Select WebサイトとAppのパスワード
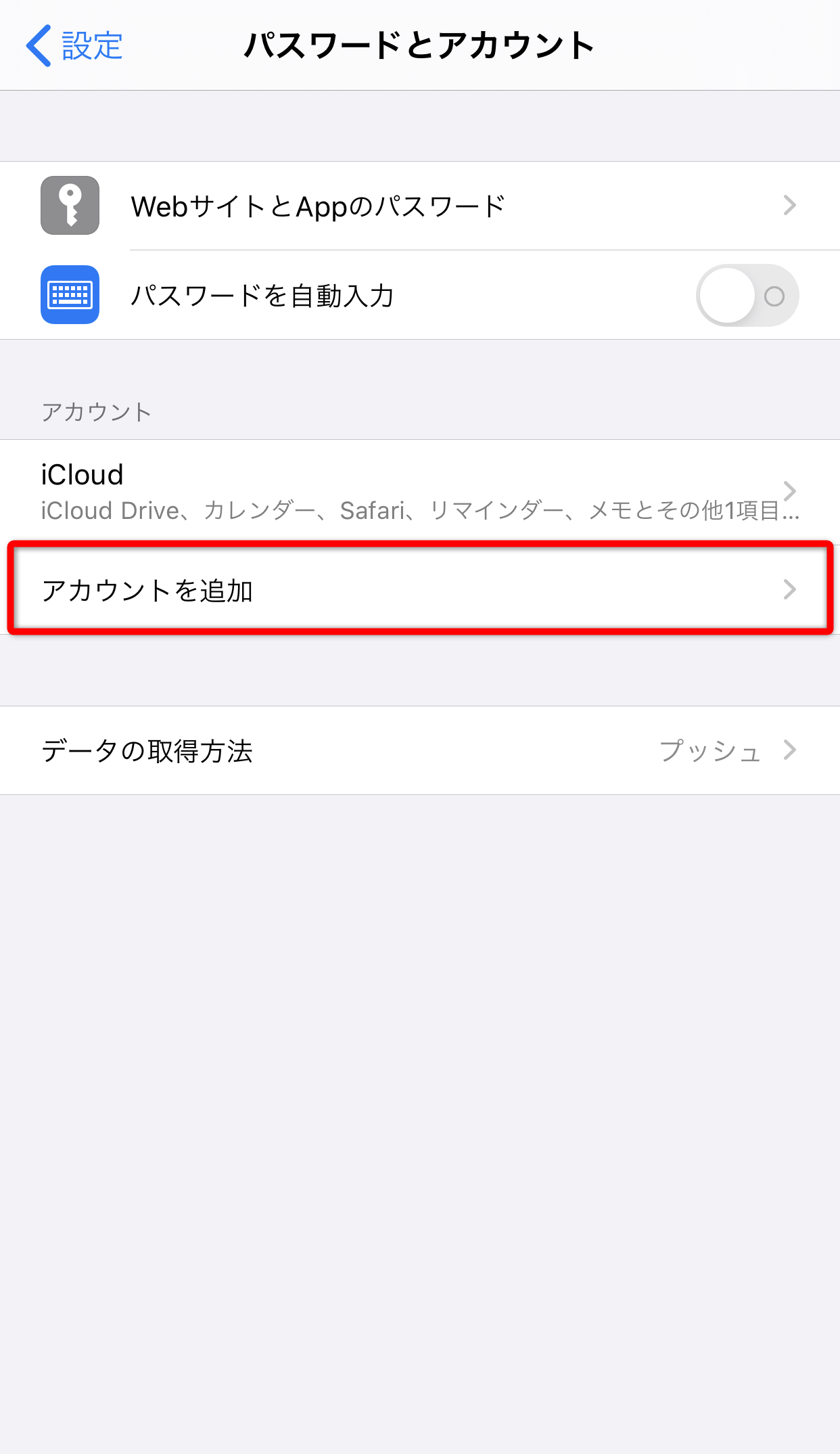 tap(318, 206)
